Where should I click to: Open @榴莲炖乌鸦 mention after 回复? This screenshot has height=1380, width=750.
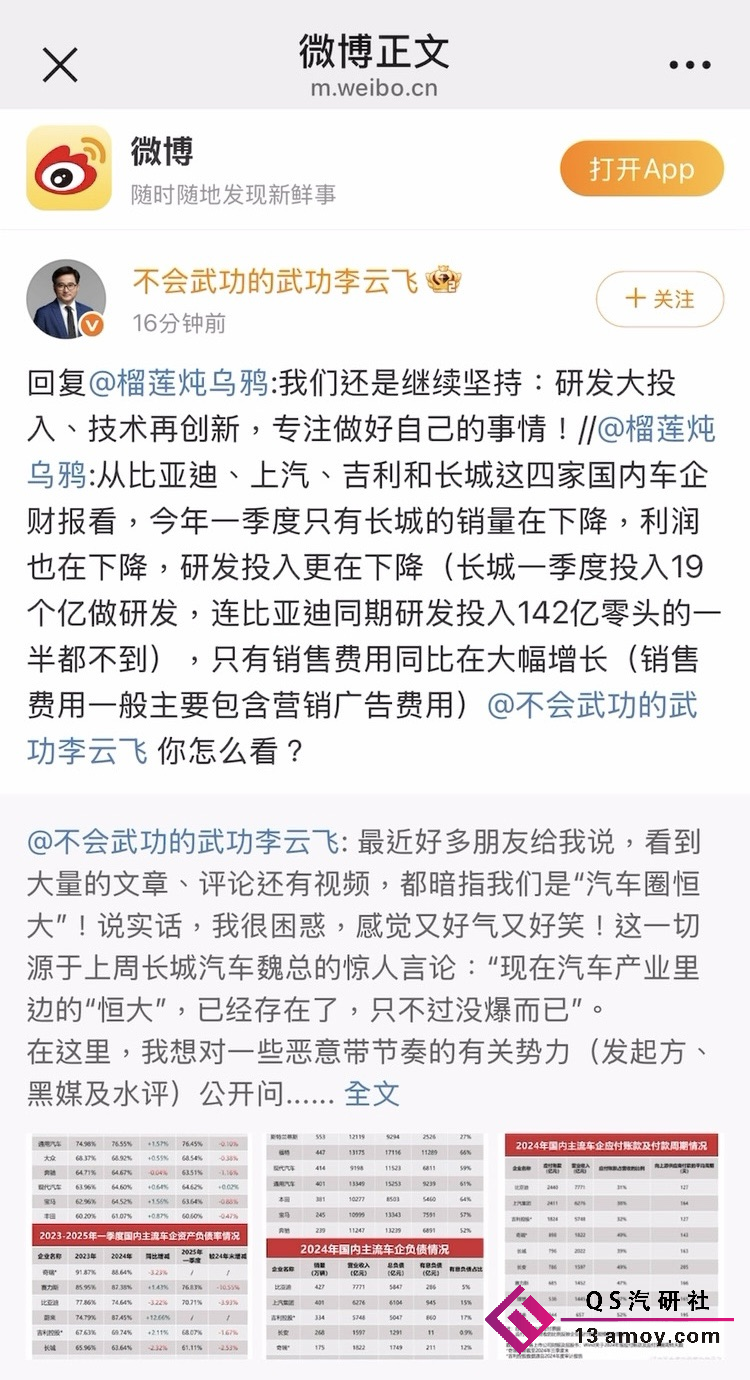pos(179,383)
